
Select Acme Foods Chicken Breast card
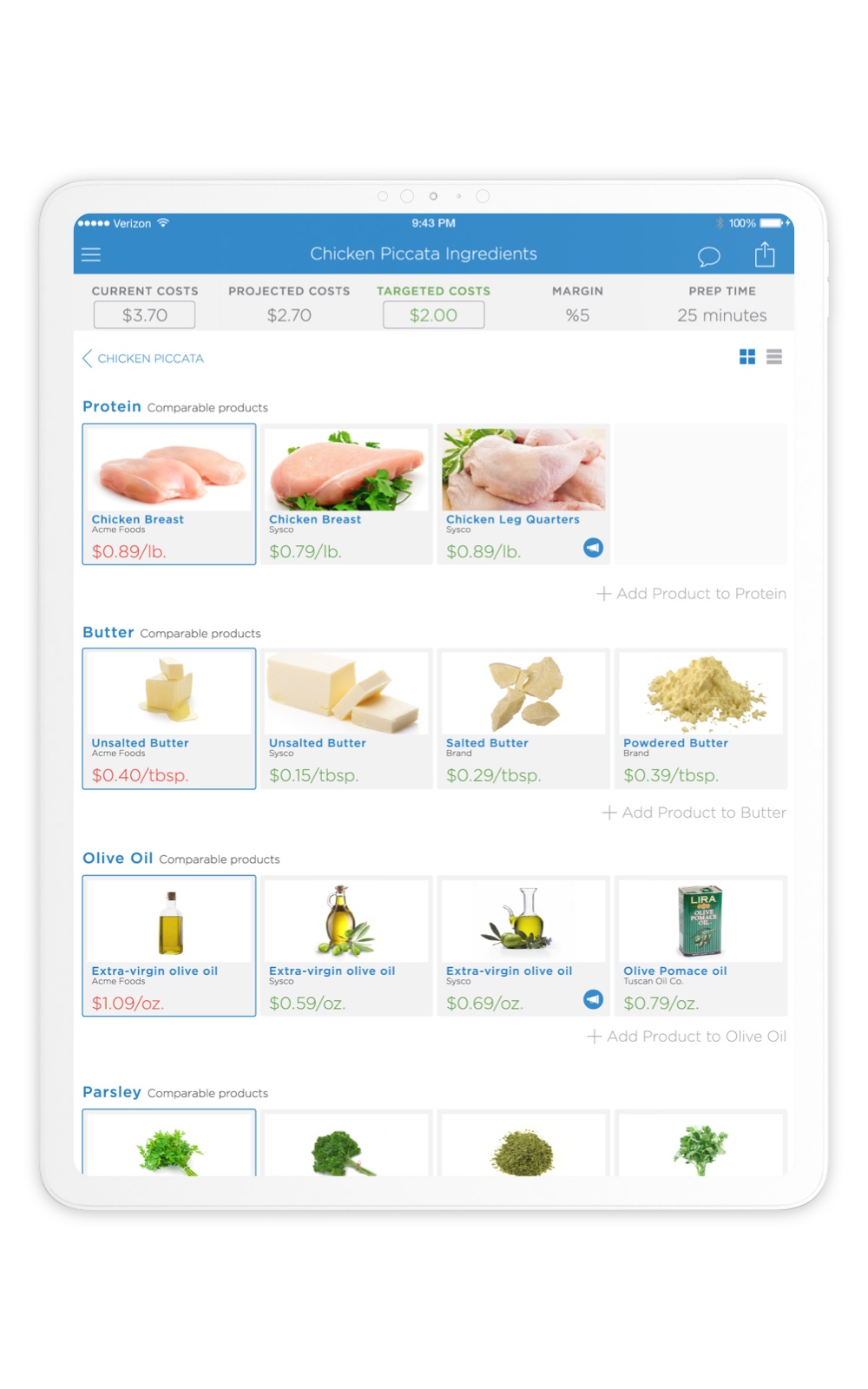pos(169,494)
